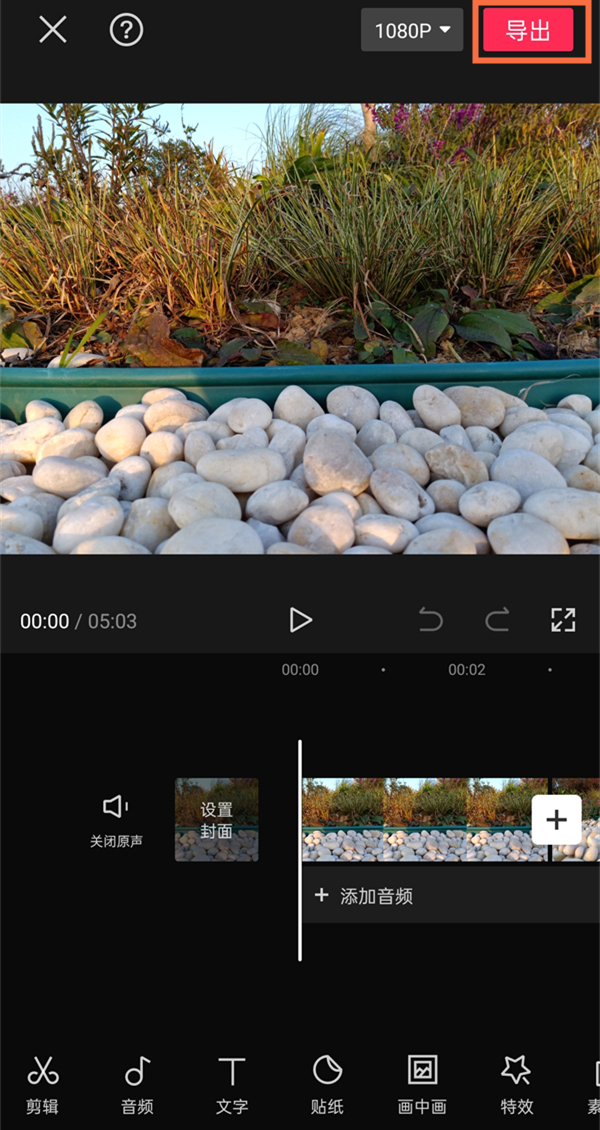Undo the last edit
The width and height of the screenshot is (600, 1130).
430,620
